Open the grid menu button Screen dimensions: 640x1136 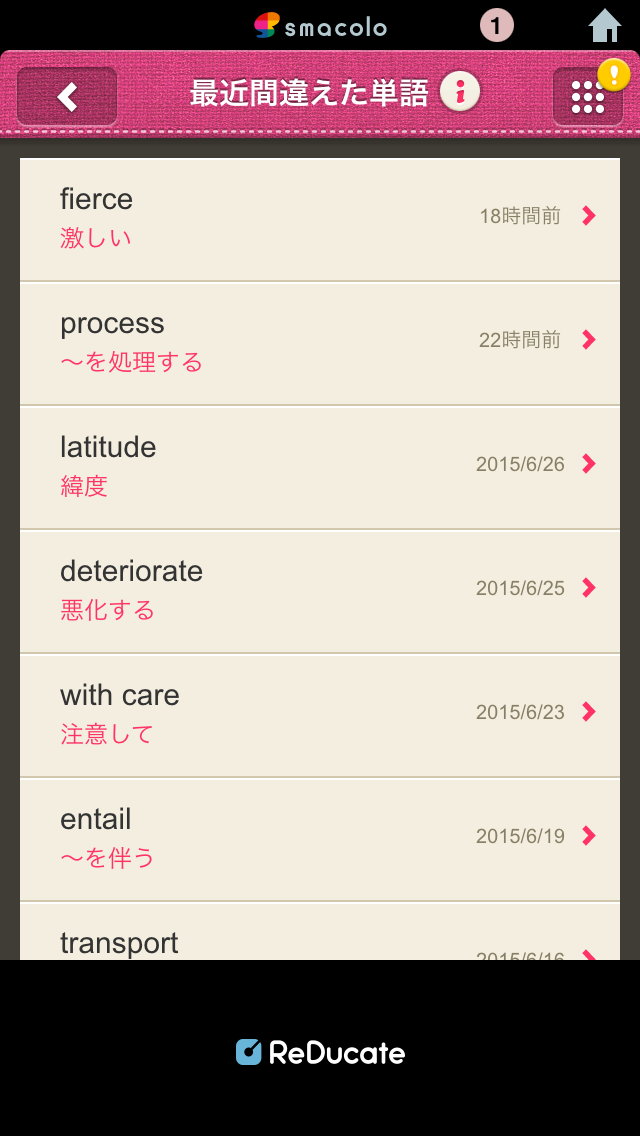(x=588, y=96)
